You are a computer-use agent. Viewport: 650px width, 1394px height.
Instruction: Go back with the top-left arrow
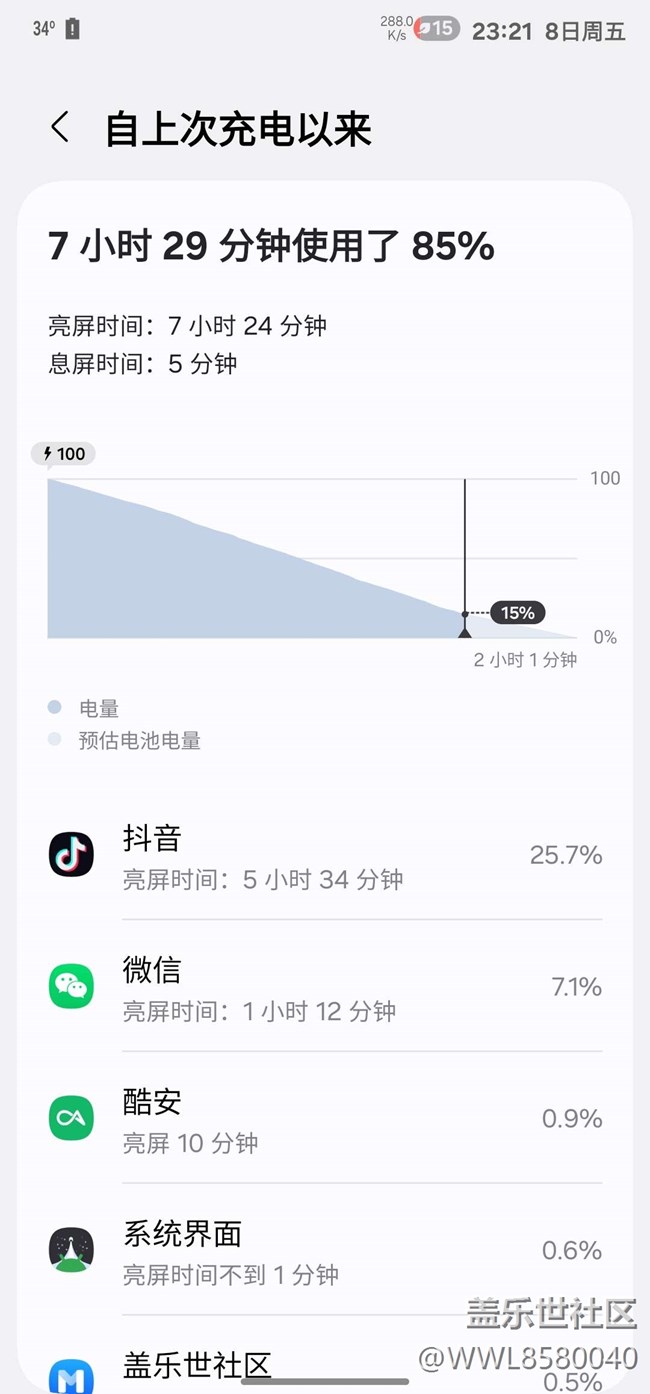60,128
